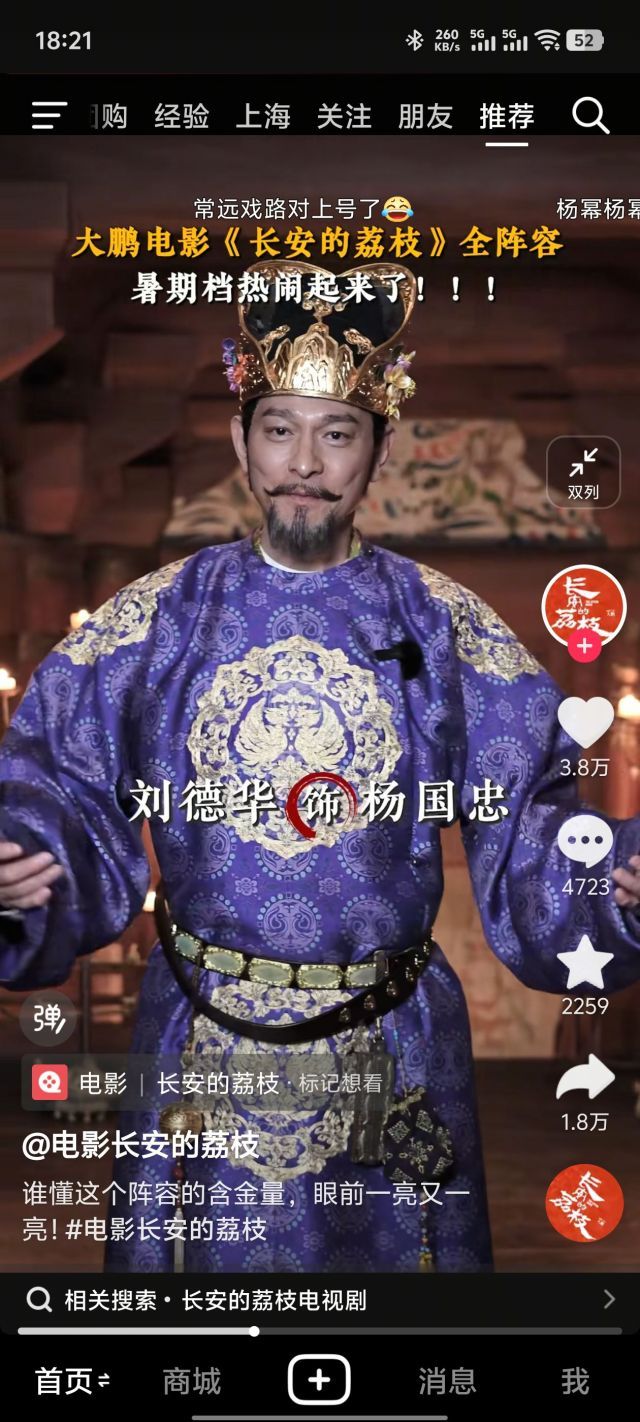This screenshot has width=640, height=1422.
Task: Tap the plus button to create a video
Action: click(319, 1381)
